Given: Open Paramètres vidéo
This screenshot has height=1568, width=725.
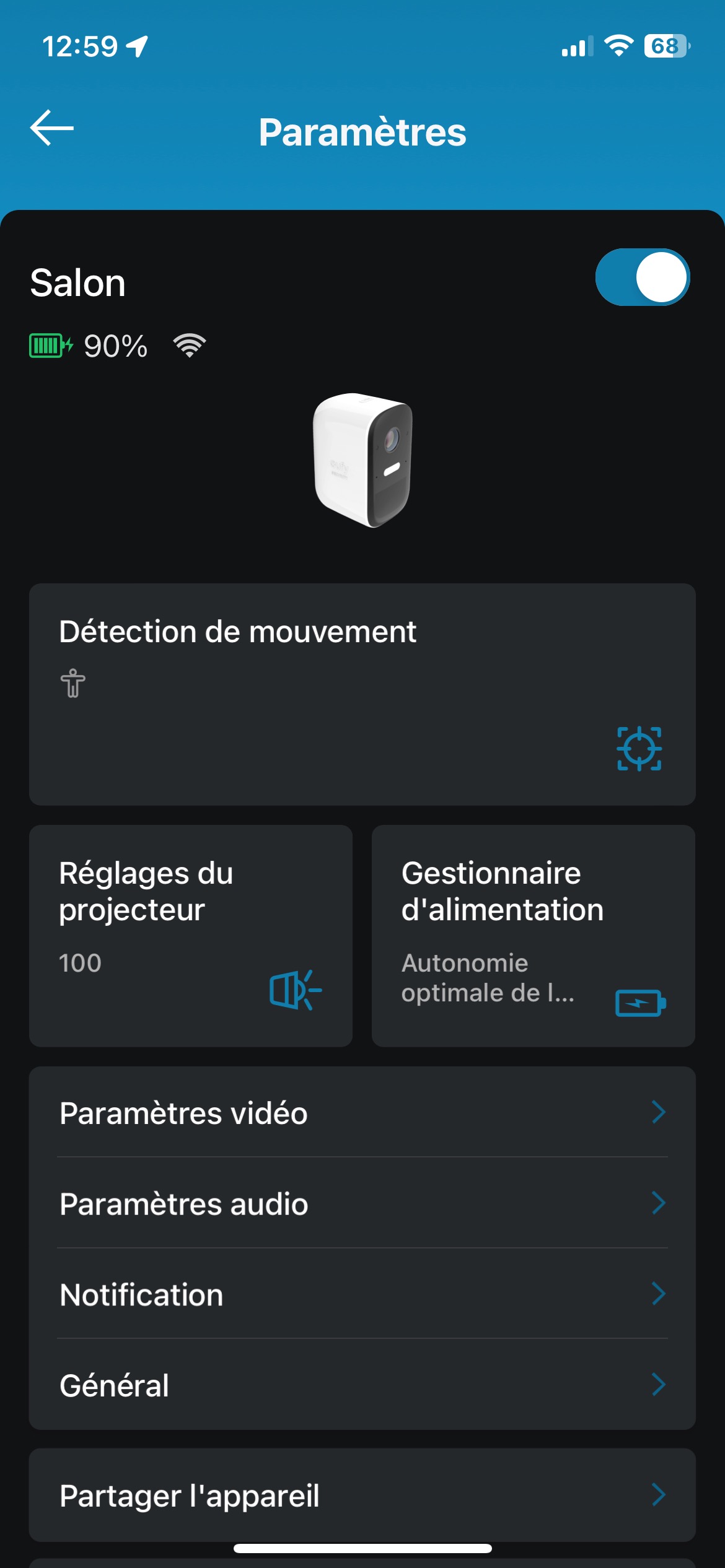Looking at the screenshot, I should click(362, 1113).
